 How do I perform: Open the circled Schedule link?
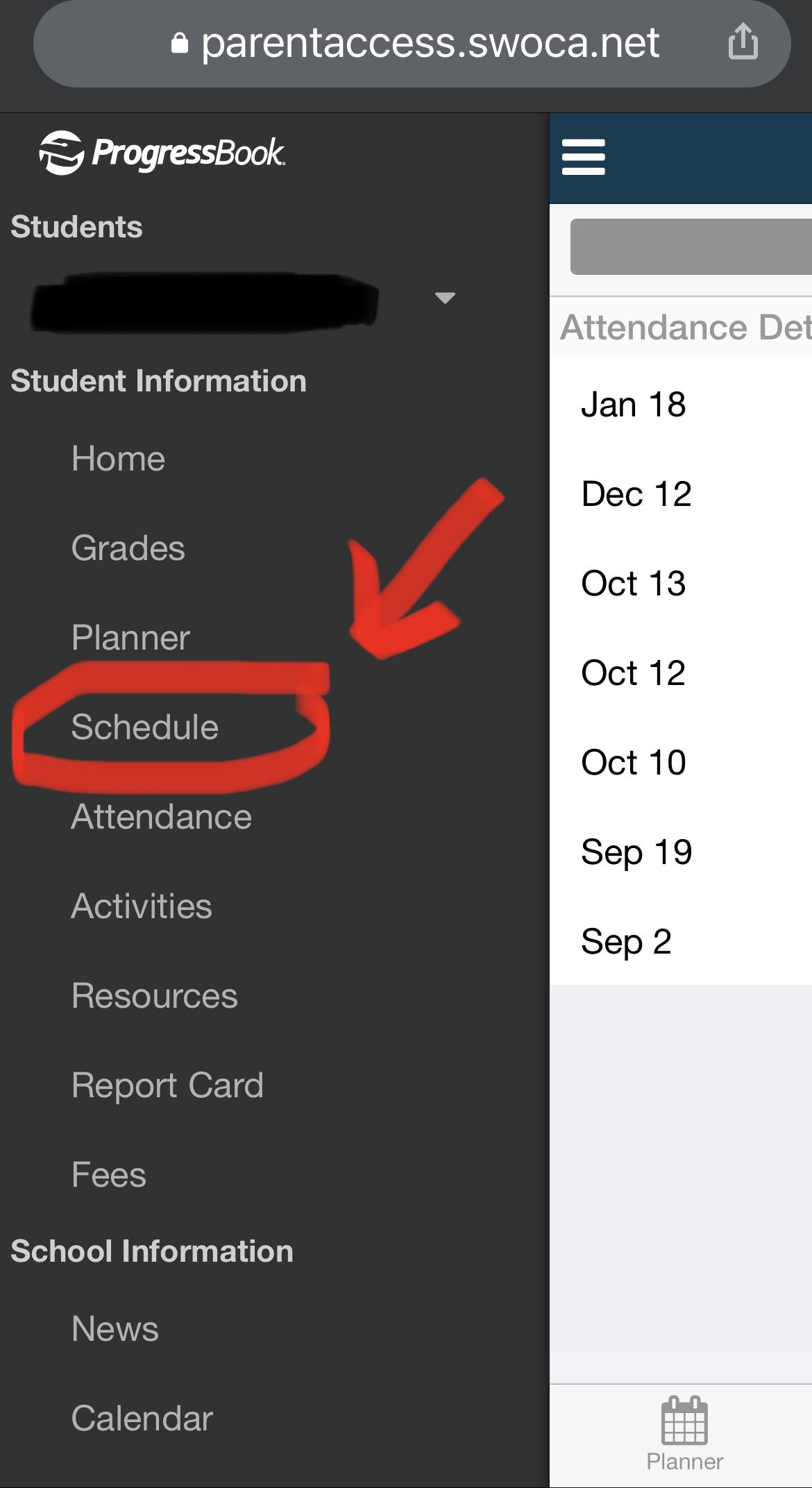pos(146,727)
